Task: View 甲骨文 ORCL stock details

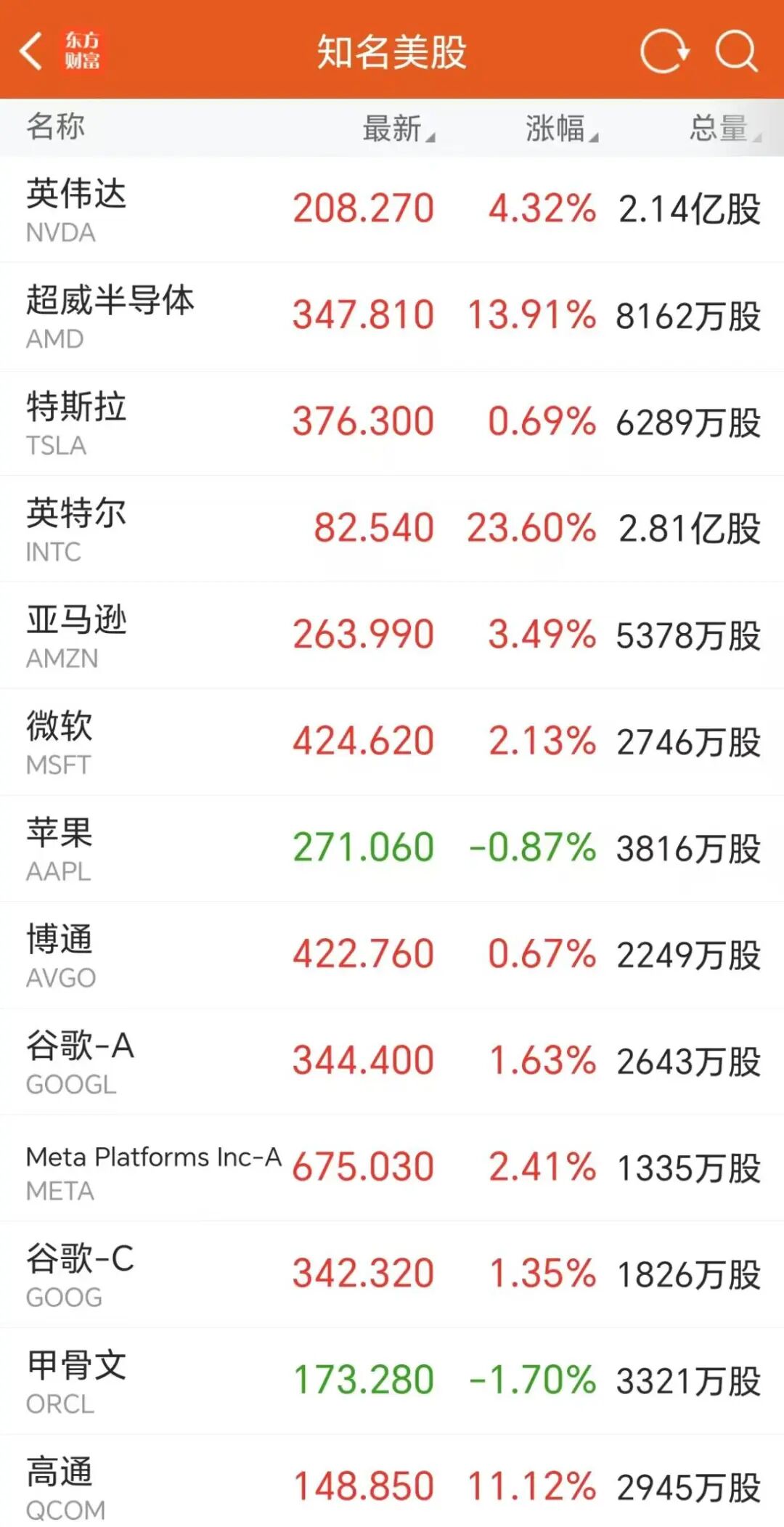Action: click(392, 1381)
